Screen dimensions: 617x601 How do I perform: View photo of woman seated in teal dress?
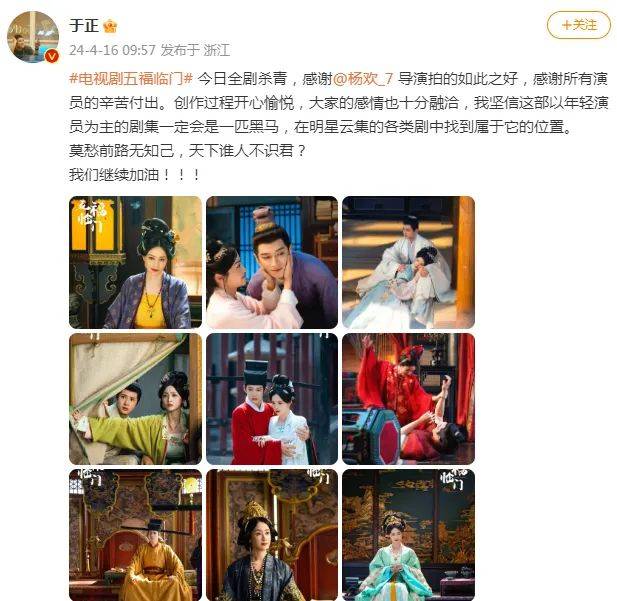(408, 535)
